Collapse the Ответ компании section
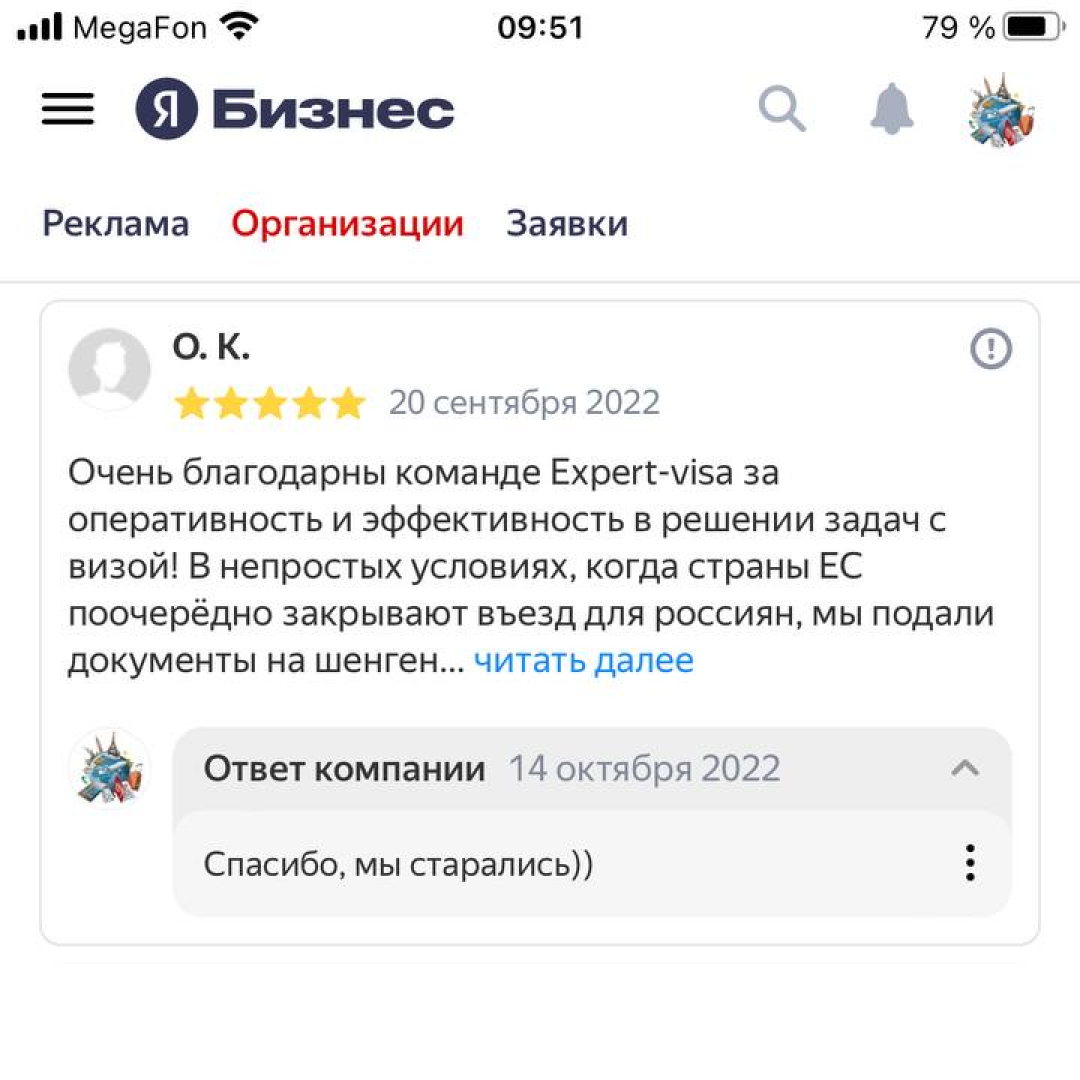Viewport: 1080px width, 1080px height. click(x=965, y=768)
